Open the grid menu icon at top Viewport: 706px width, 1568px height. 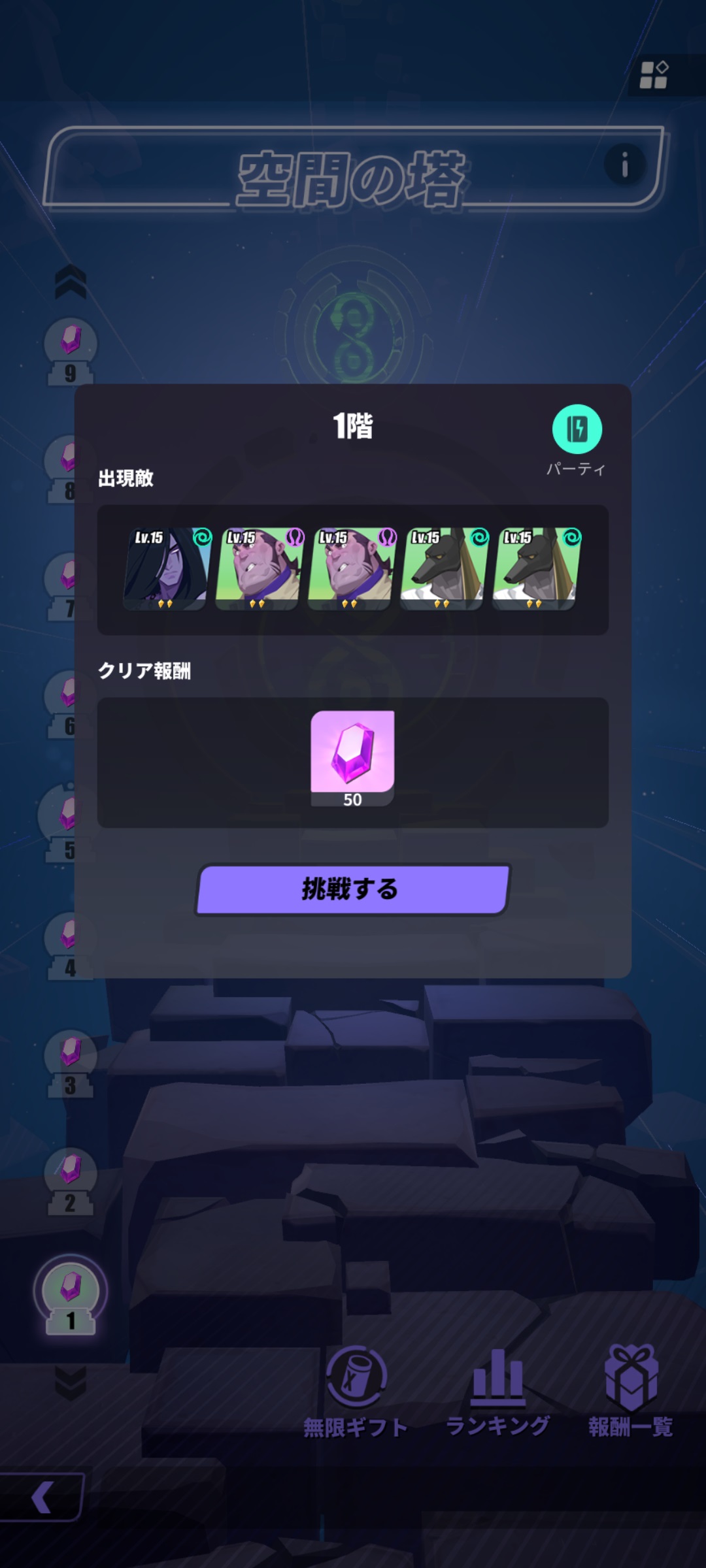pyautogui.click(x=654, y=74)
